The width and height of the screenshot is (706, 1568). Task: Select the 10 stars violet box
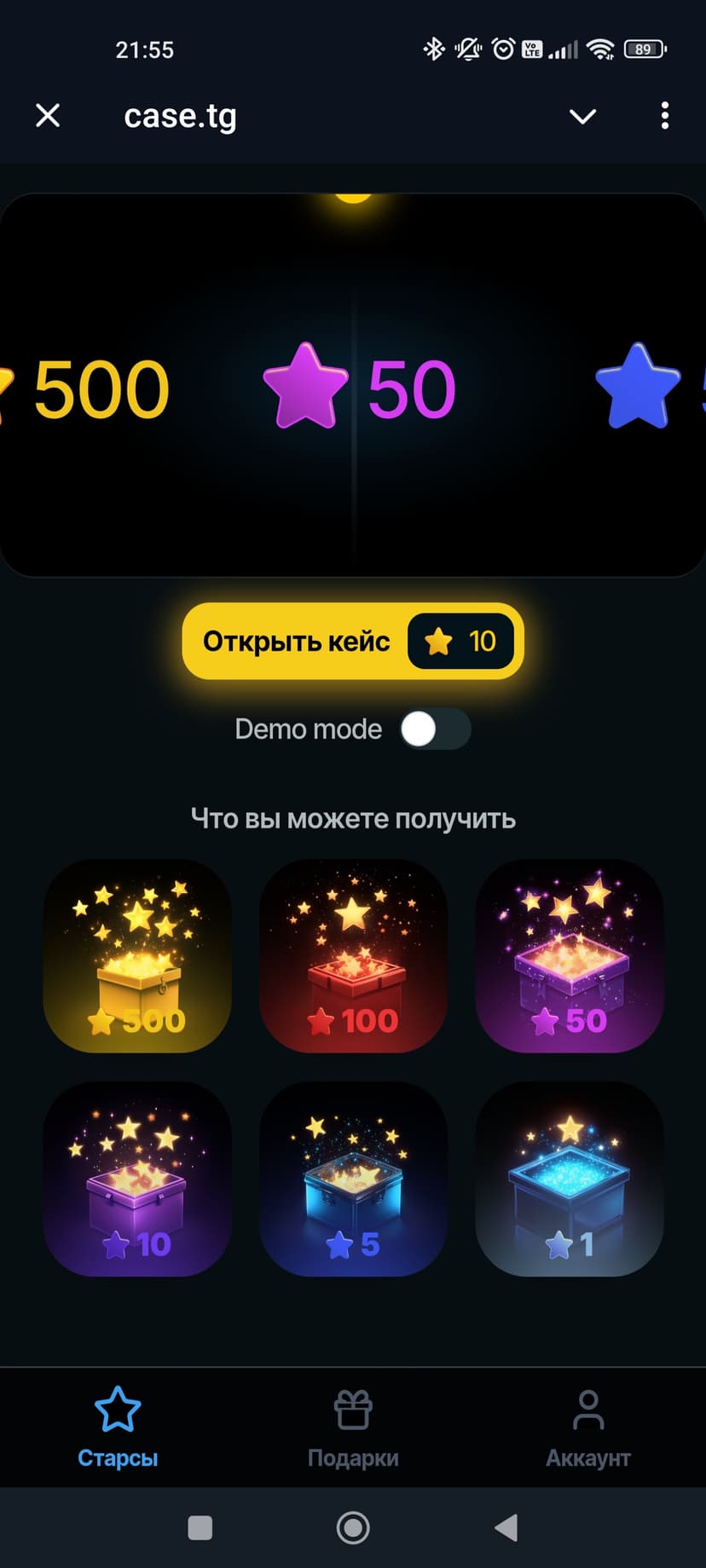click(x=137, y=1179)
